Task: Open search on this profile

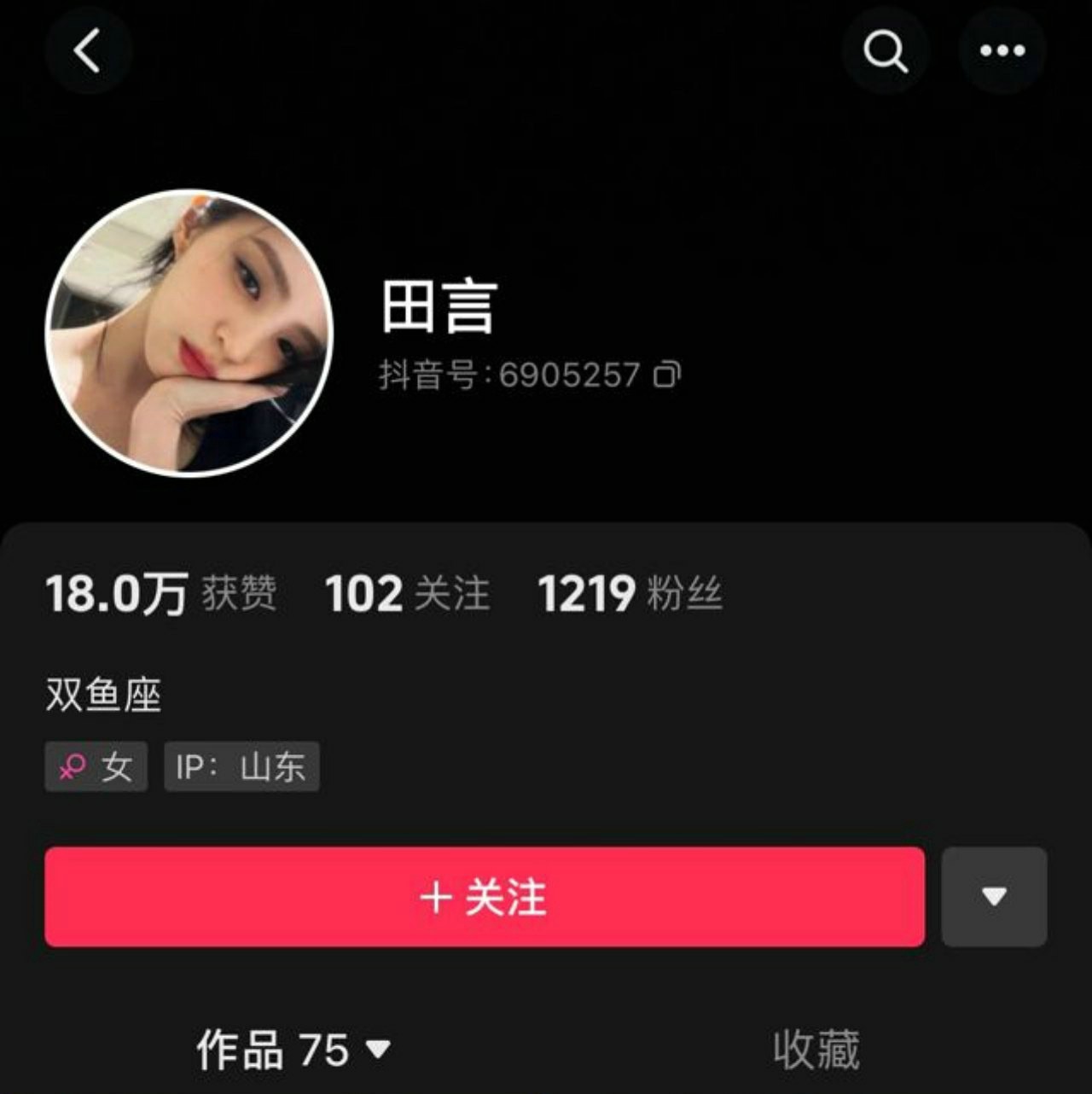Action: point(885,50)
